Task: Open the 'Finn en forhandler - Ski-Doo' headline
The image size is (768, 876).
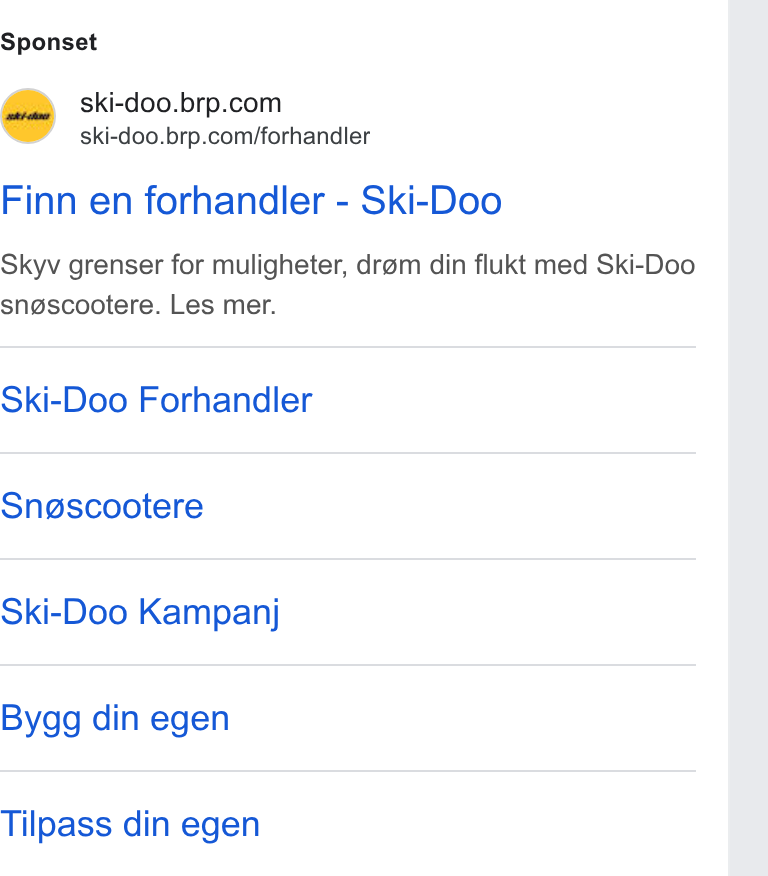Action: pos(251,201)
